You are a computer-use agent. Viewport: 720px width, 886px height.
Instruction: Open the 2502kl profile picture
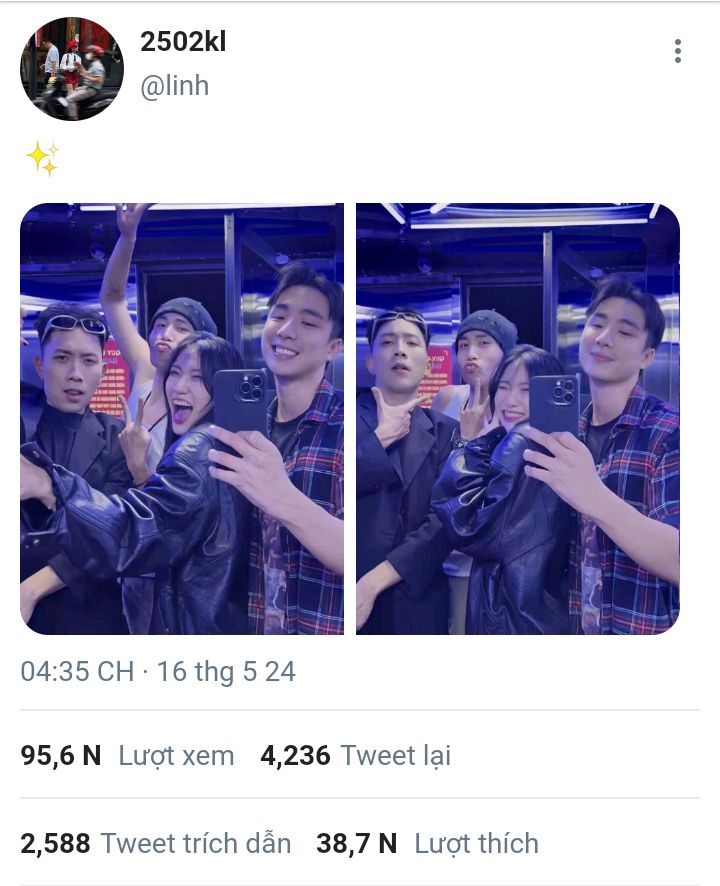point(72,68)
